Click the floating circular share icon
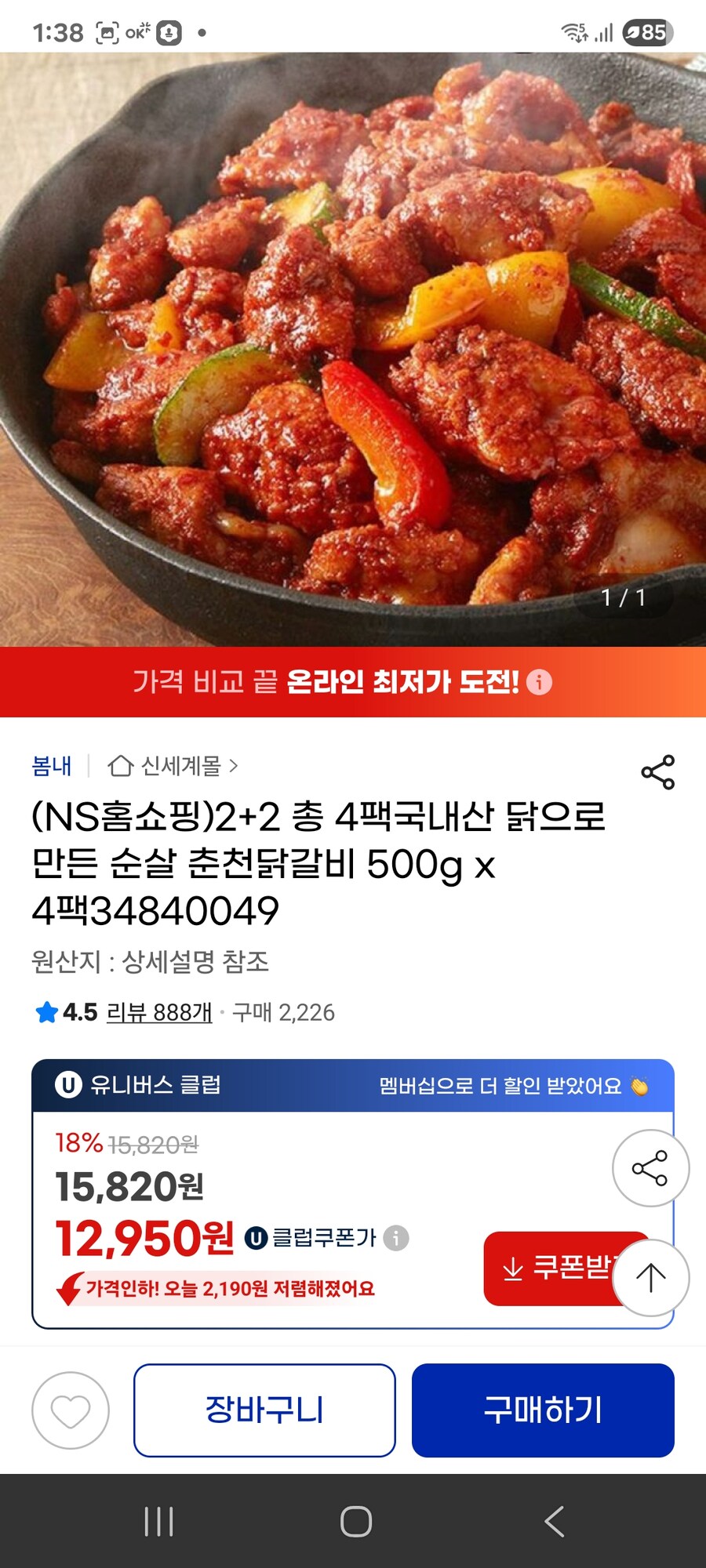This screenshot has width=706, height=1568. pos(650,1167)
